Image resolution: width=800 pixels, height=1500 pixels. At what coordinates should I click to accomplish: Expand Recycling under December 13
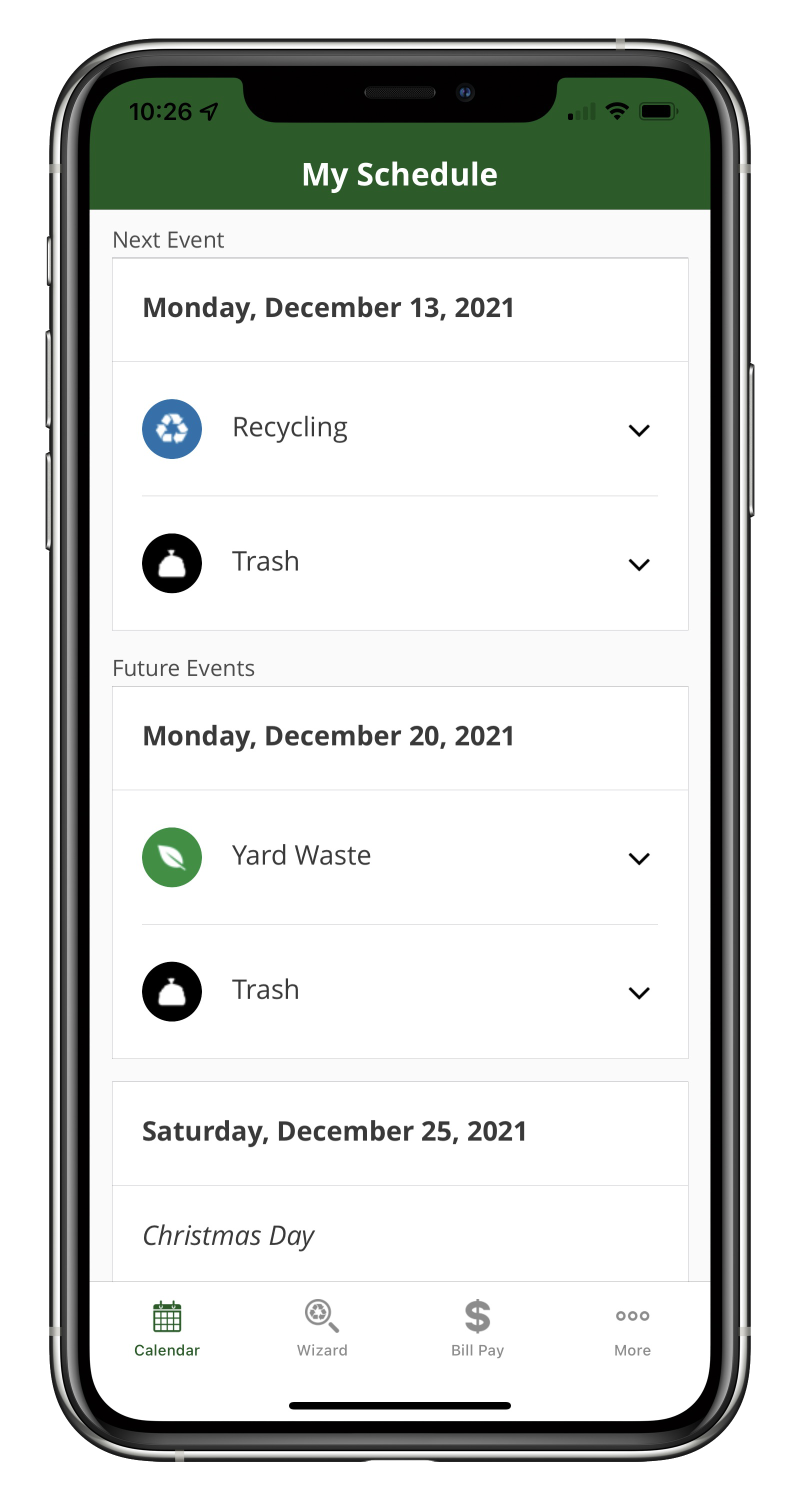pyautogui.click(x=400, y=429)
